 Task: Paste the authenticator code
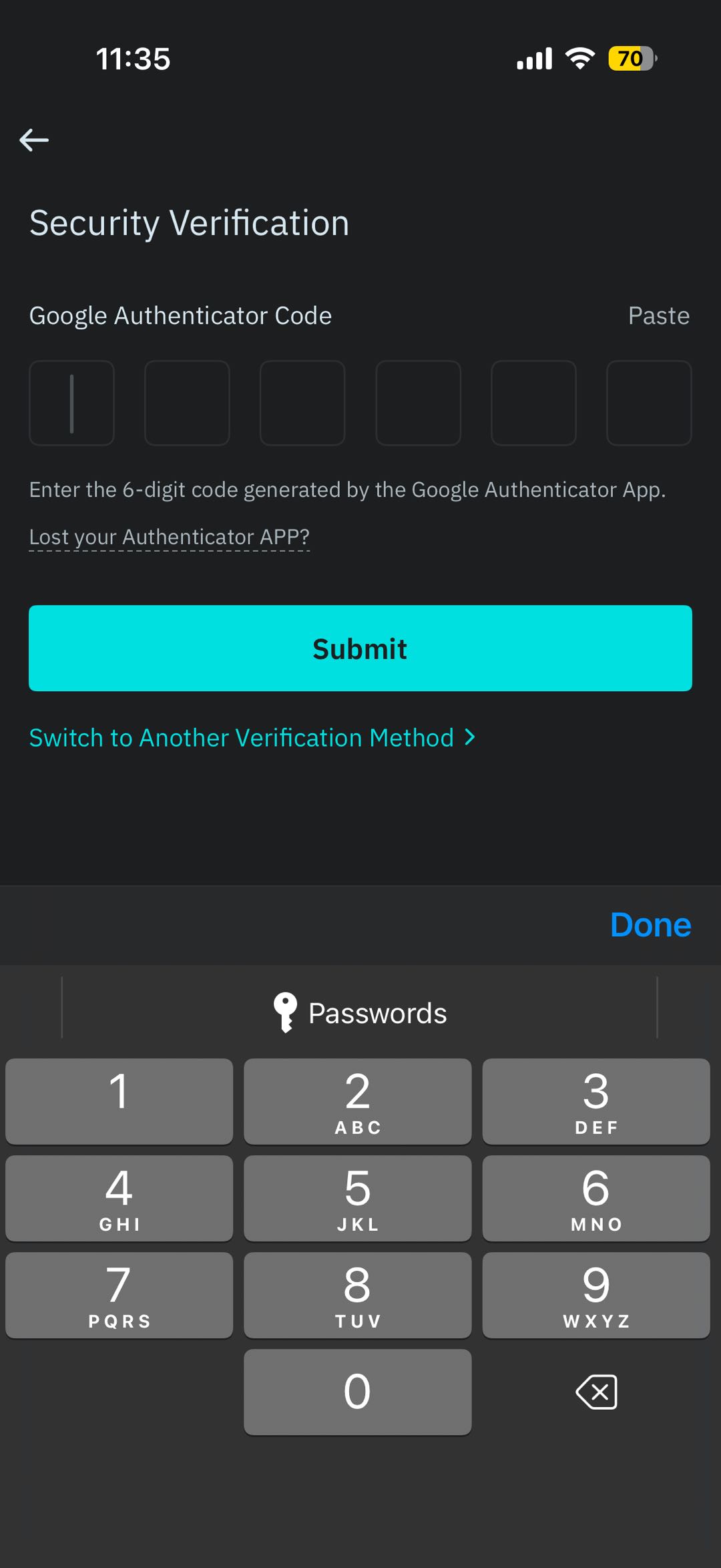658,316
